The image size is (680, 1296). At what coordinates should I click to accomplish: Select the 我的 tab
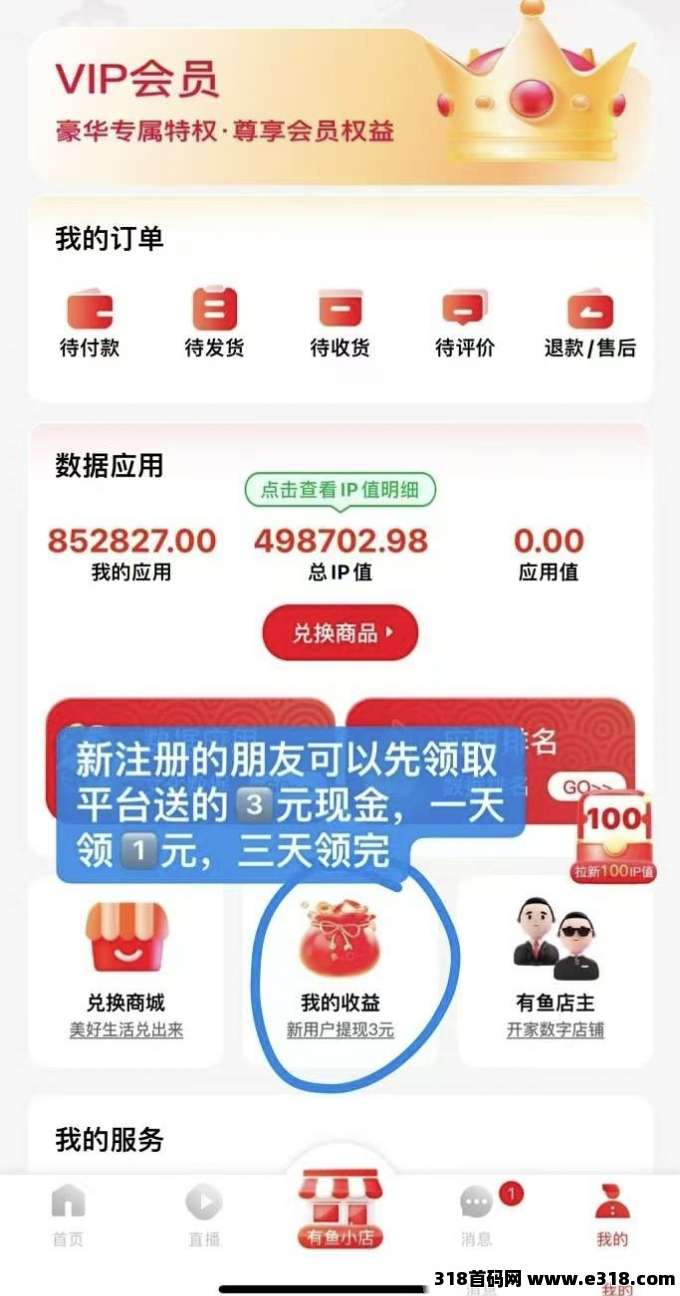(x=612, y=1215)
